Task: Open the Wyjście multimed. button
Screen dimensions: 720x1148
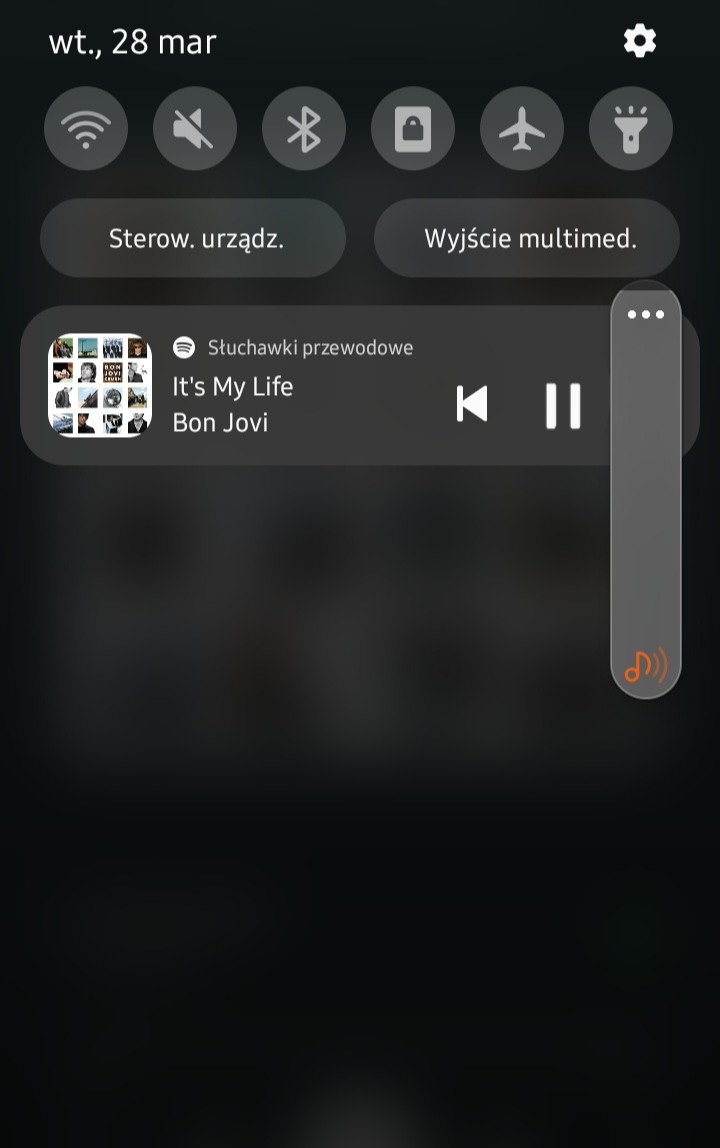Action: pyautogui.click(x=527, y=238)
